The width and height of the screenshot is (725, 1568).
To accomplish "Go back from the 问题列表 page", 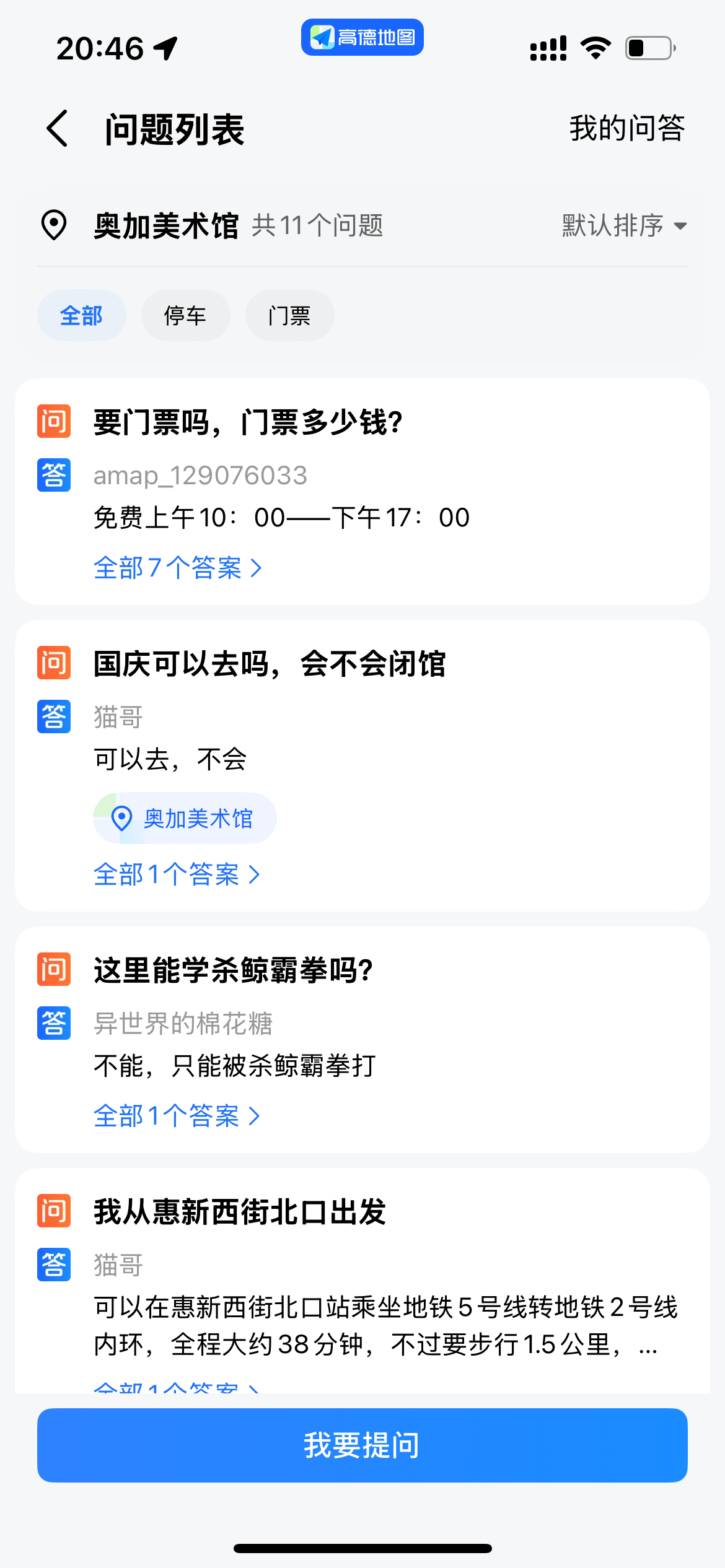I will point(58,129).
